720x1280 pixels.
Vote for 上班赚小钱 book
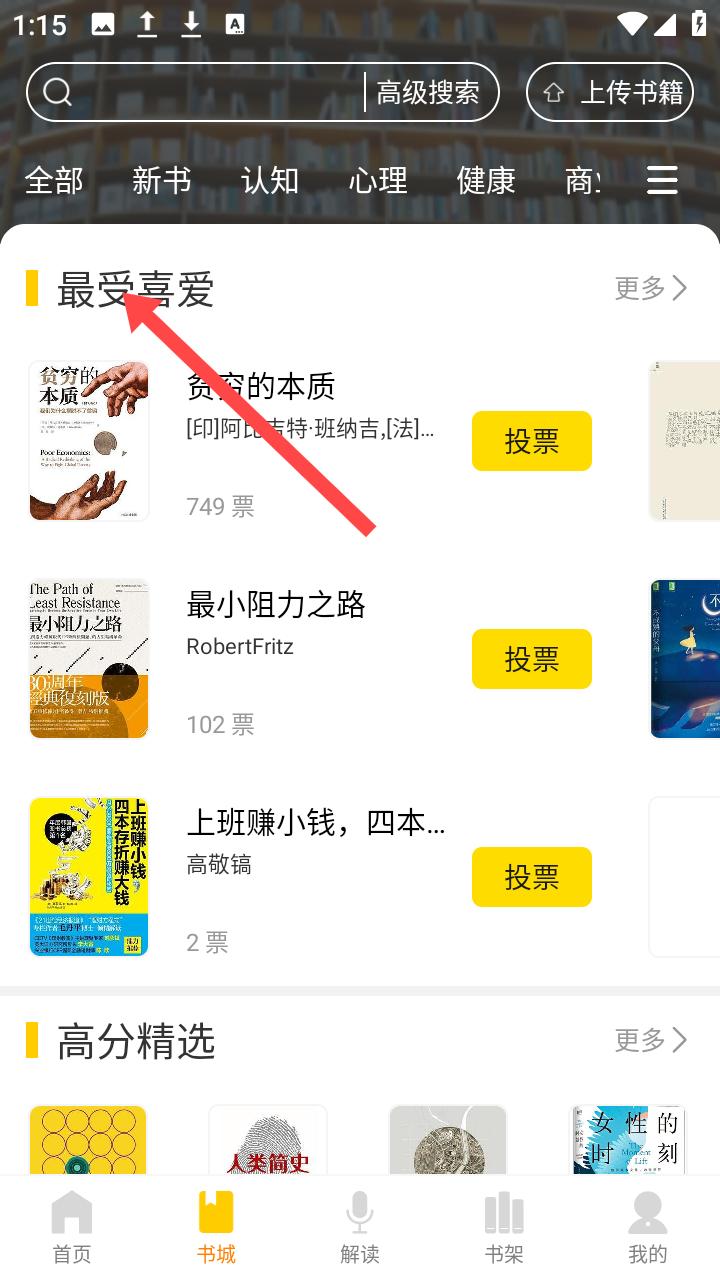point(531,877)
